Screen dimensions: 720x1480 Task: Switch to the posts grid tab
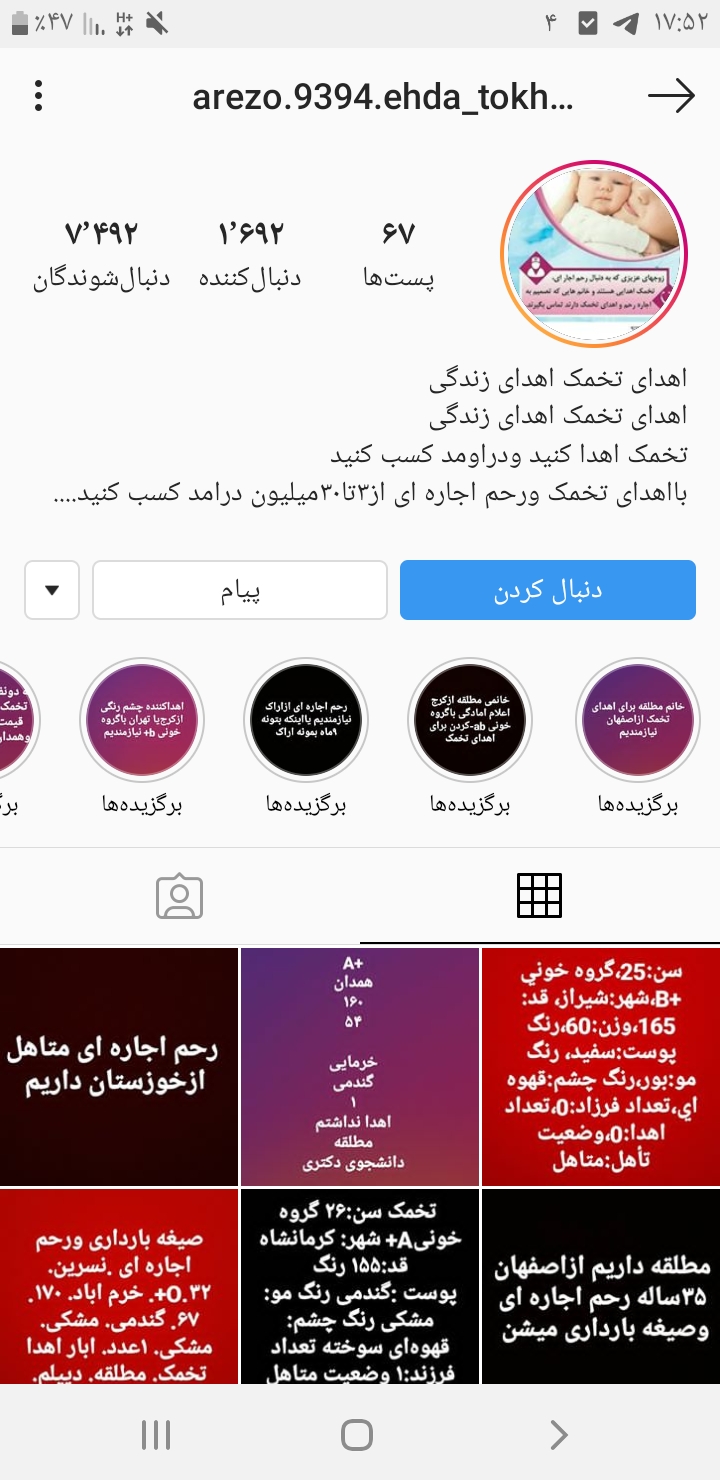(539, 896)
